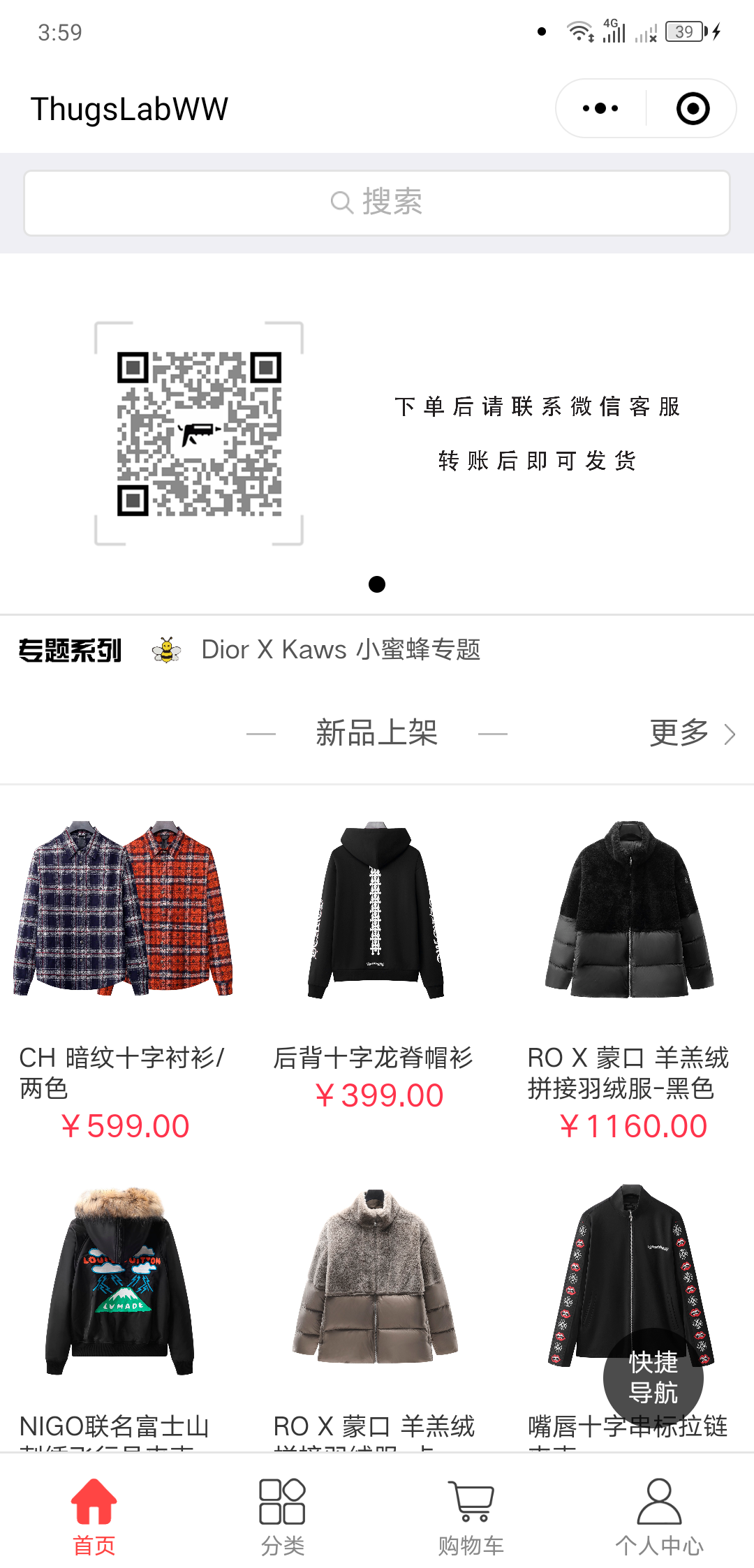
Task: View 更多 new arrivals
Action: (691, 733)
